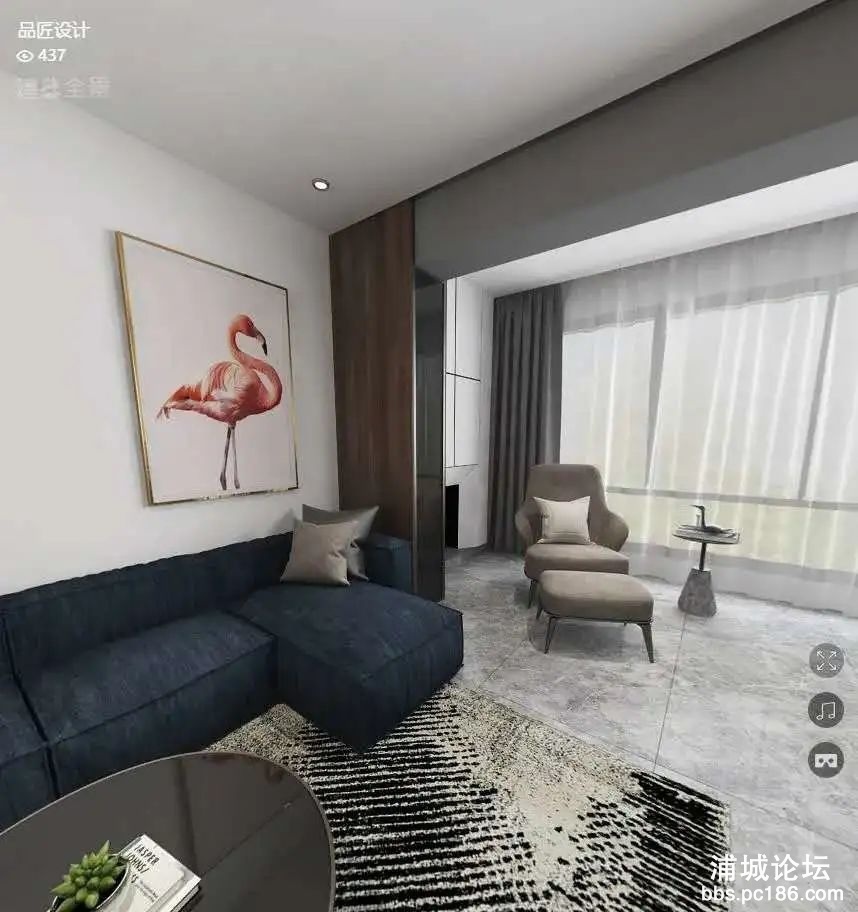This screenshot has height=912, width=858.
Task: Toggle the background music icon
Action: point(826,710)
